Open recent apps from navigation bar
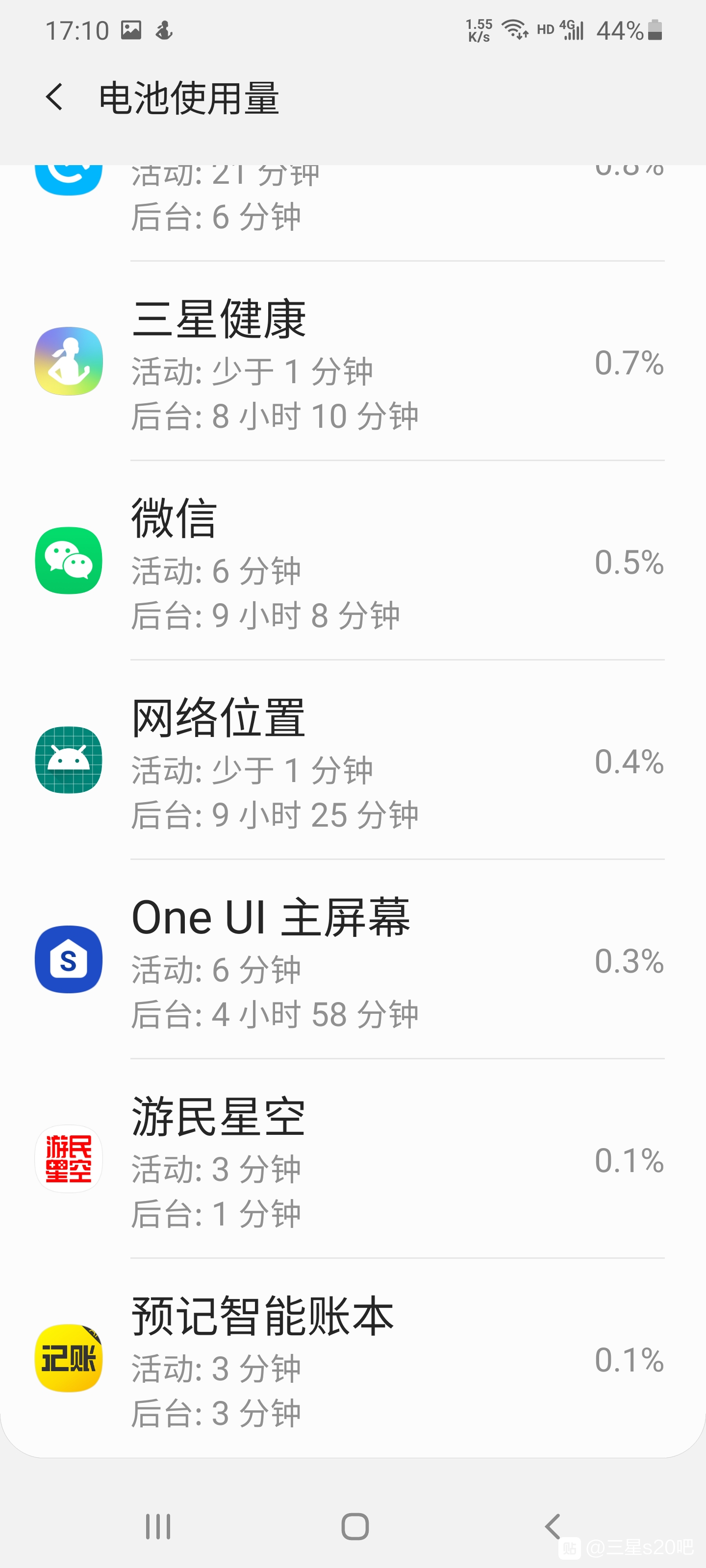Screen dimensions: 706x1568 pos(158,1526)
